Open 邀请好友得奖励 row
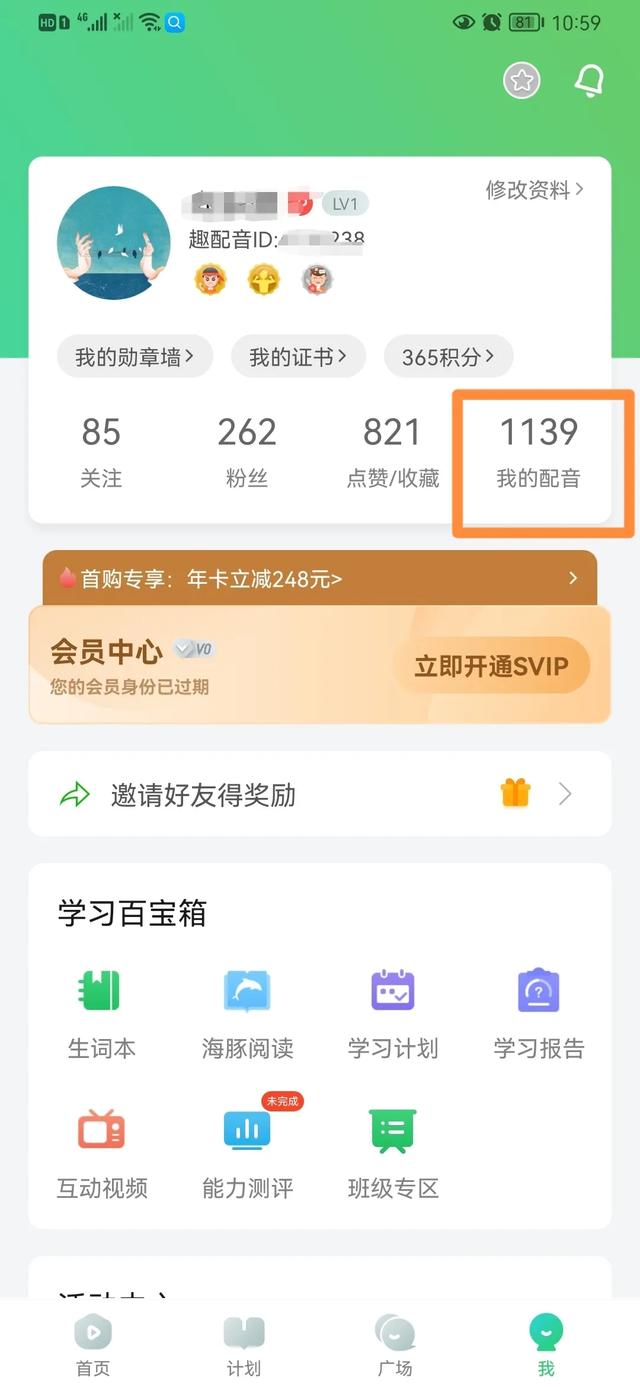 click(319, 794)
